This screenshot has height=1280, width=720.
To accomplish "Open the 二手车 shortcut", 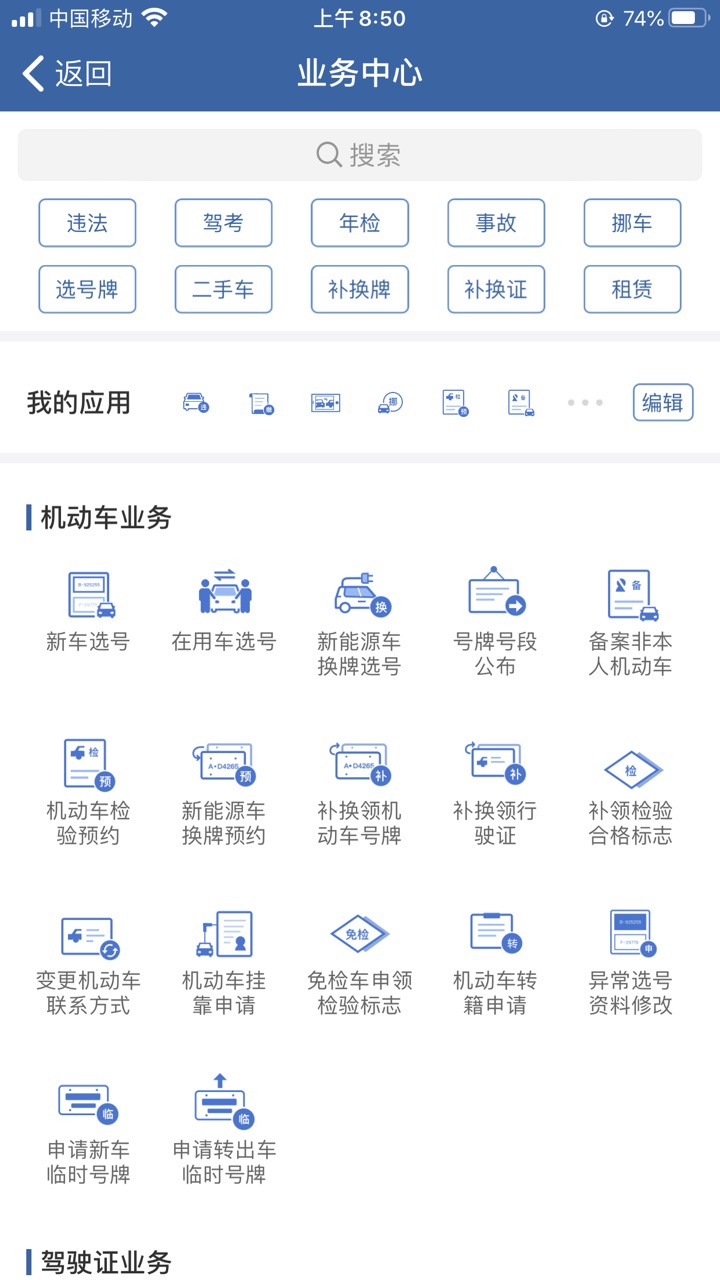I will [x=223, y=290].
